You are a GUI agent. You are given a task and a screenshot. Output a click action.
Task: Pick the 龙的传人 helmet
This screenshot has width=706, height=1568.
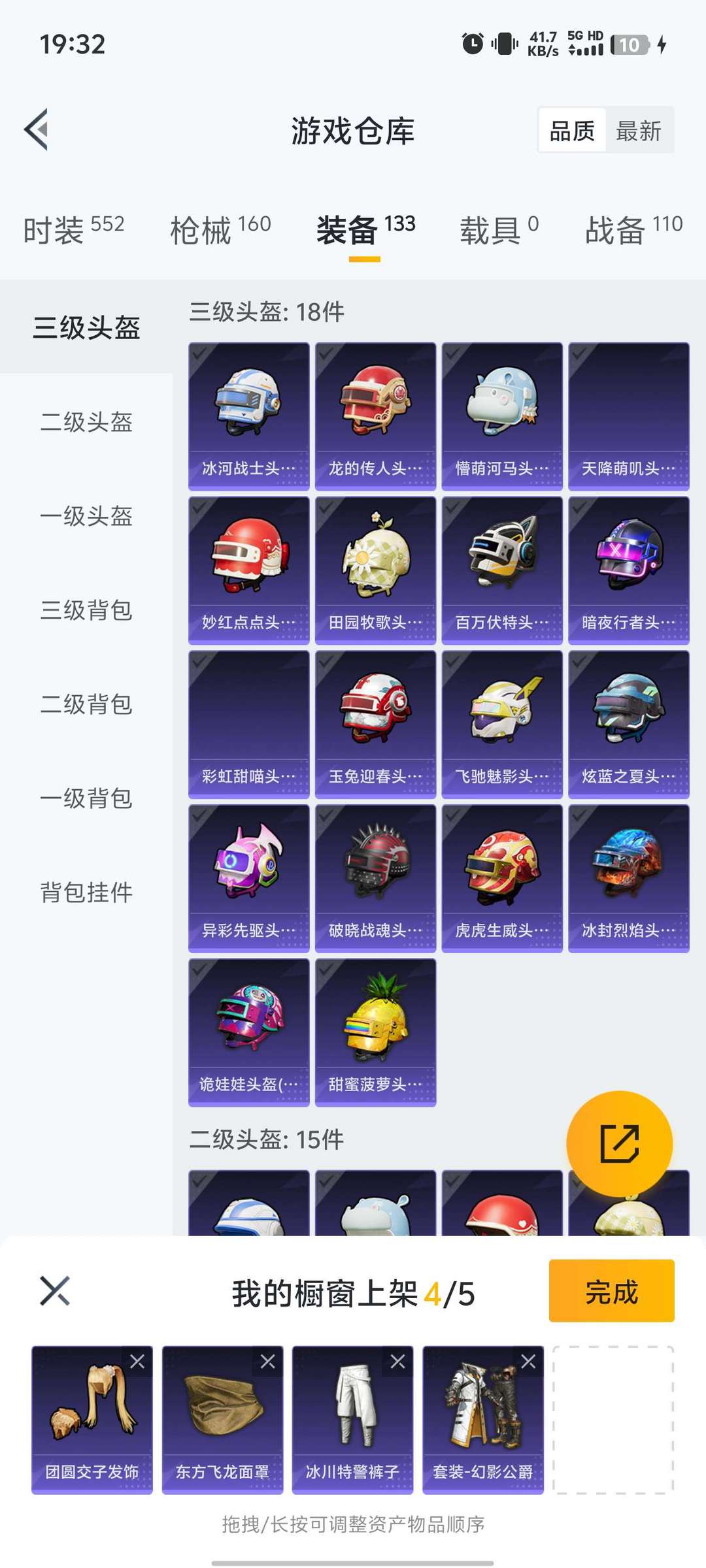coord(376,416)
